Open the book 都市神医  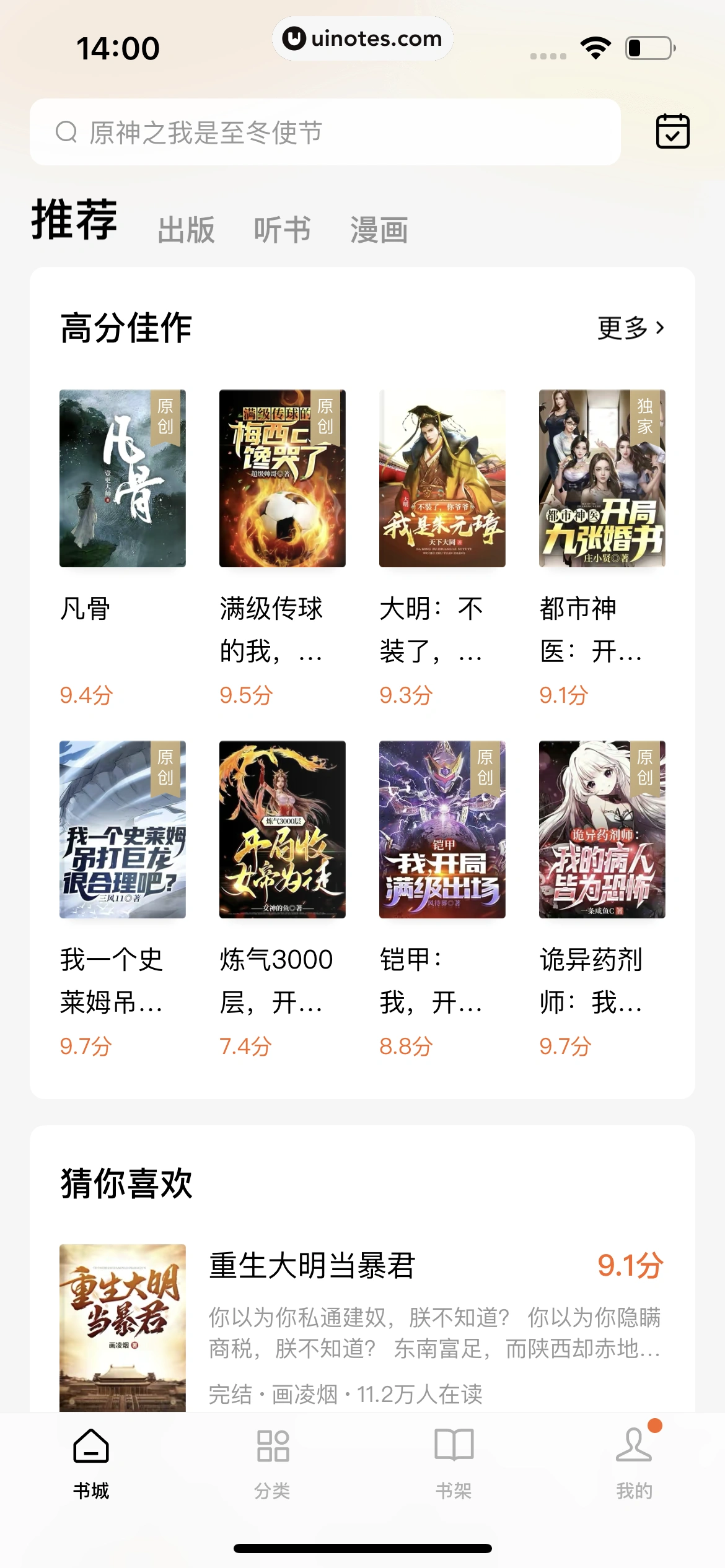(x=602, y=478)
